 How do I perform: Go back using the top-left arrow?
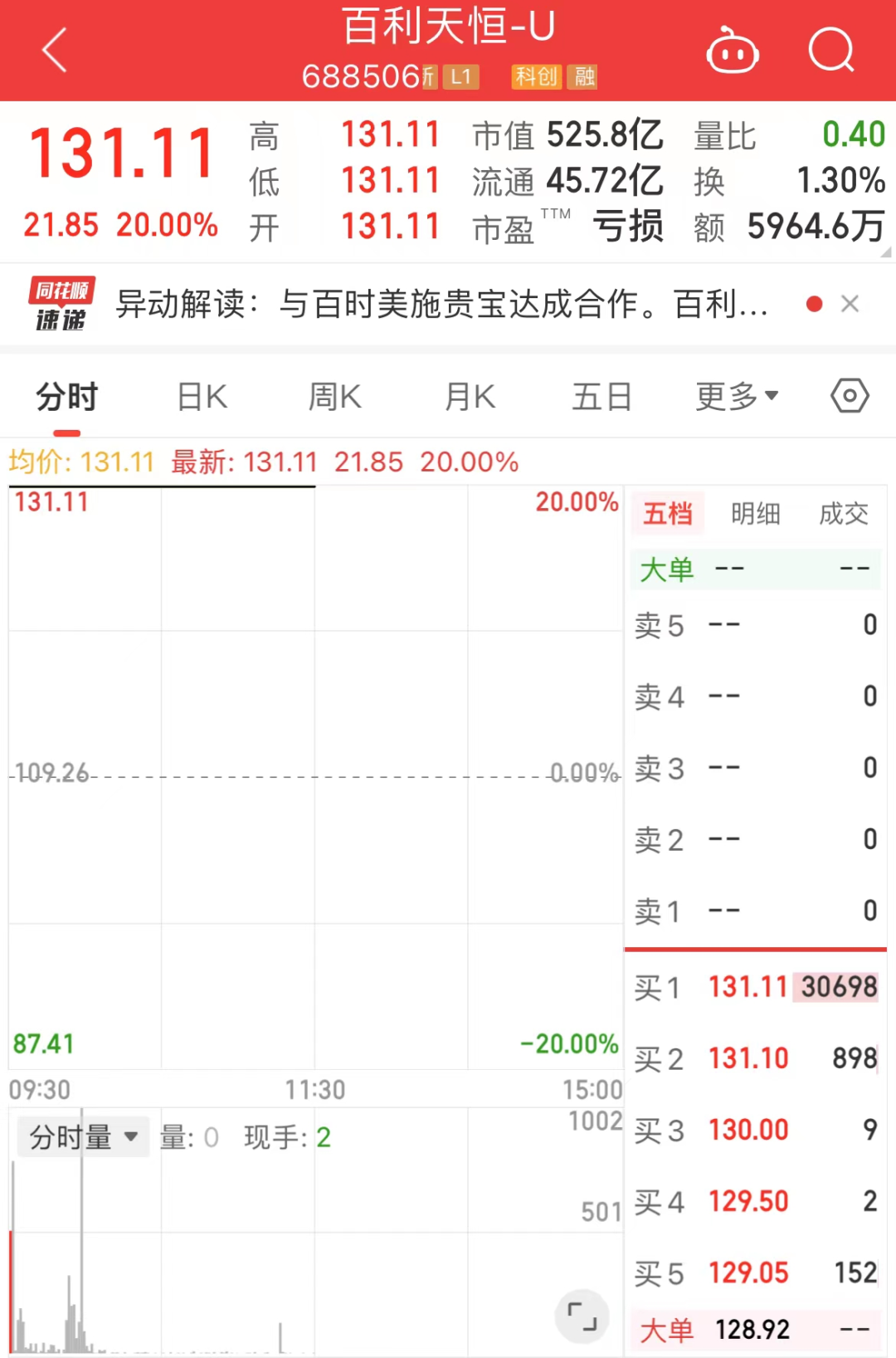55,50
